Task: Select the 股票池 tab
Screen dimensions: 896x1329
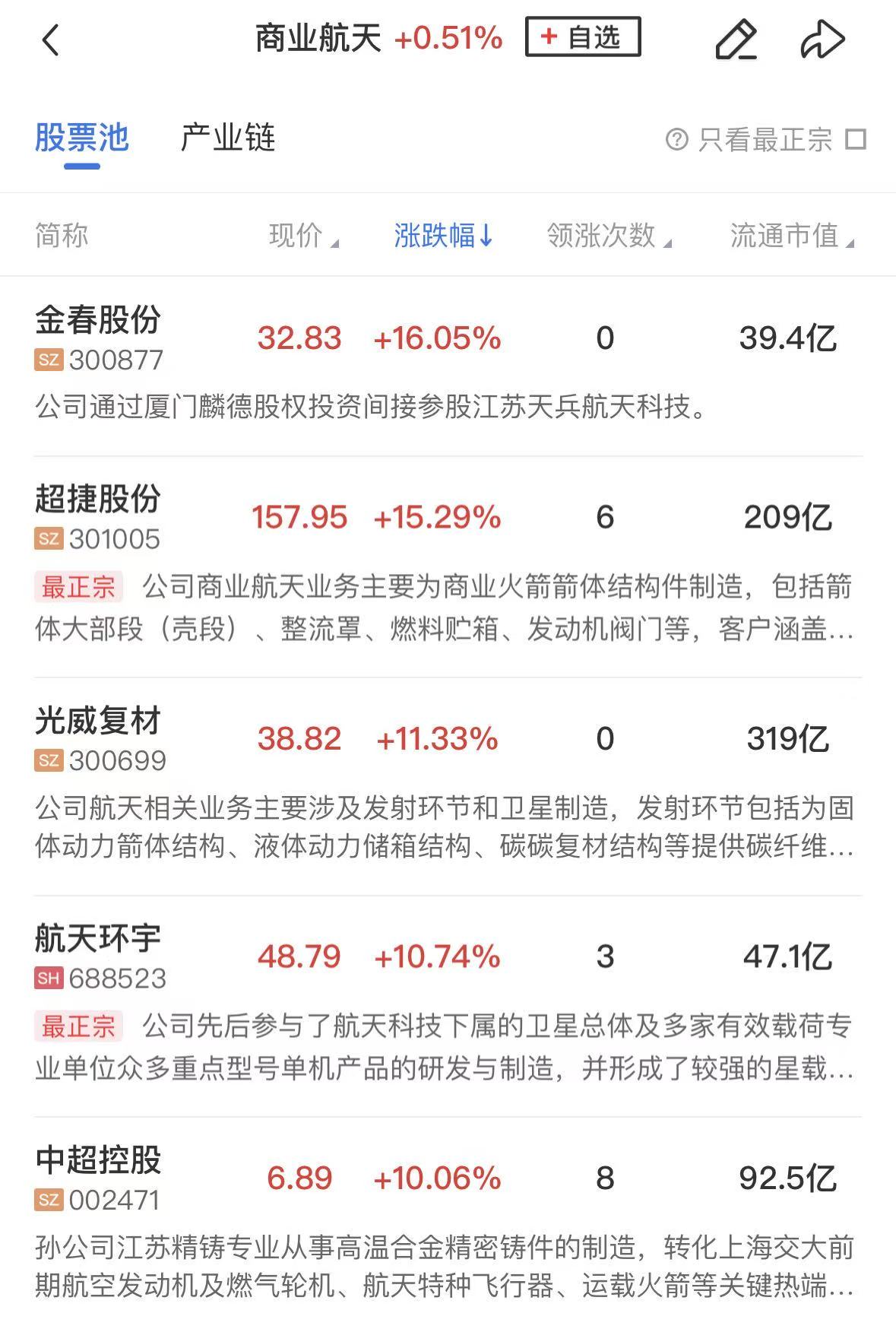Action: click(81, 138)
